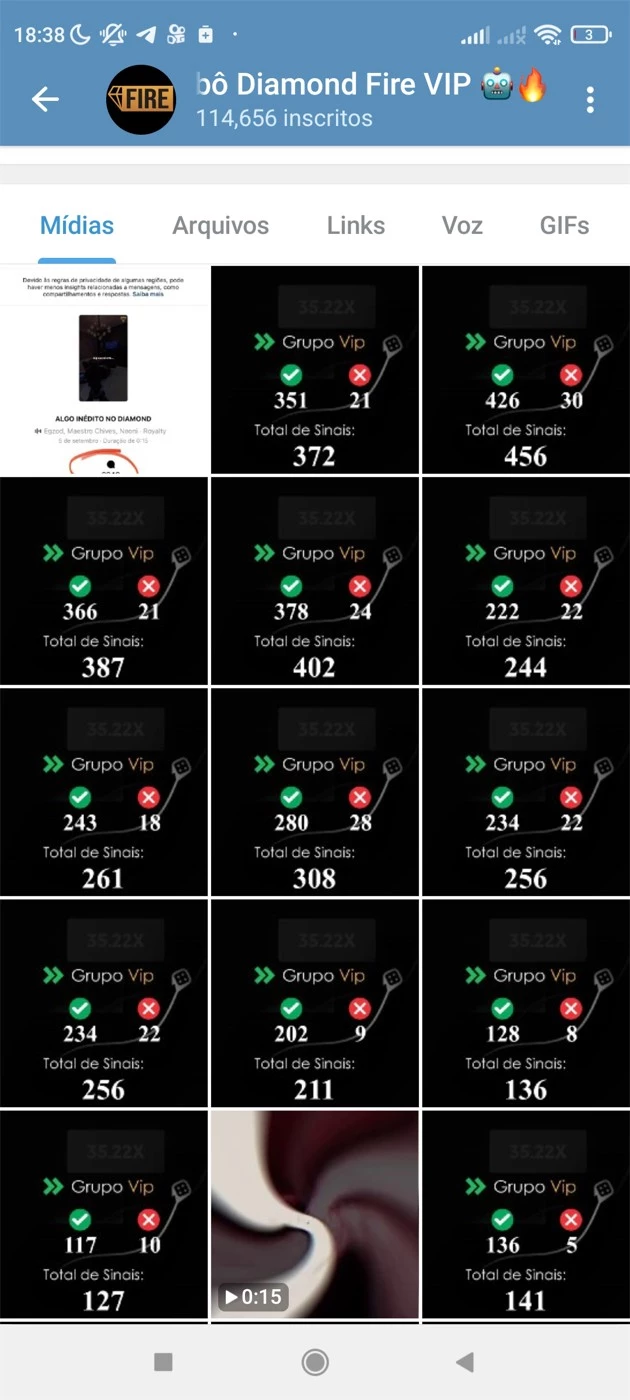
Task: Open the three-dot overflow menu
Action: click(590, 99)
